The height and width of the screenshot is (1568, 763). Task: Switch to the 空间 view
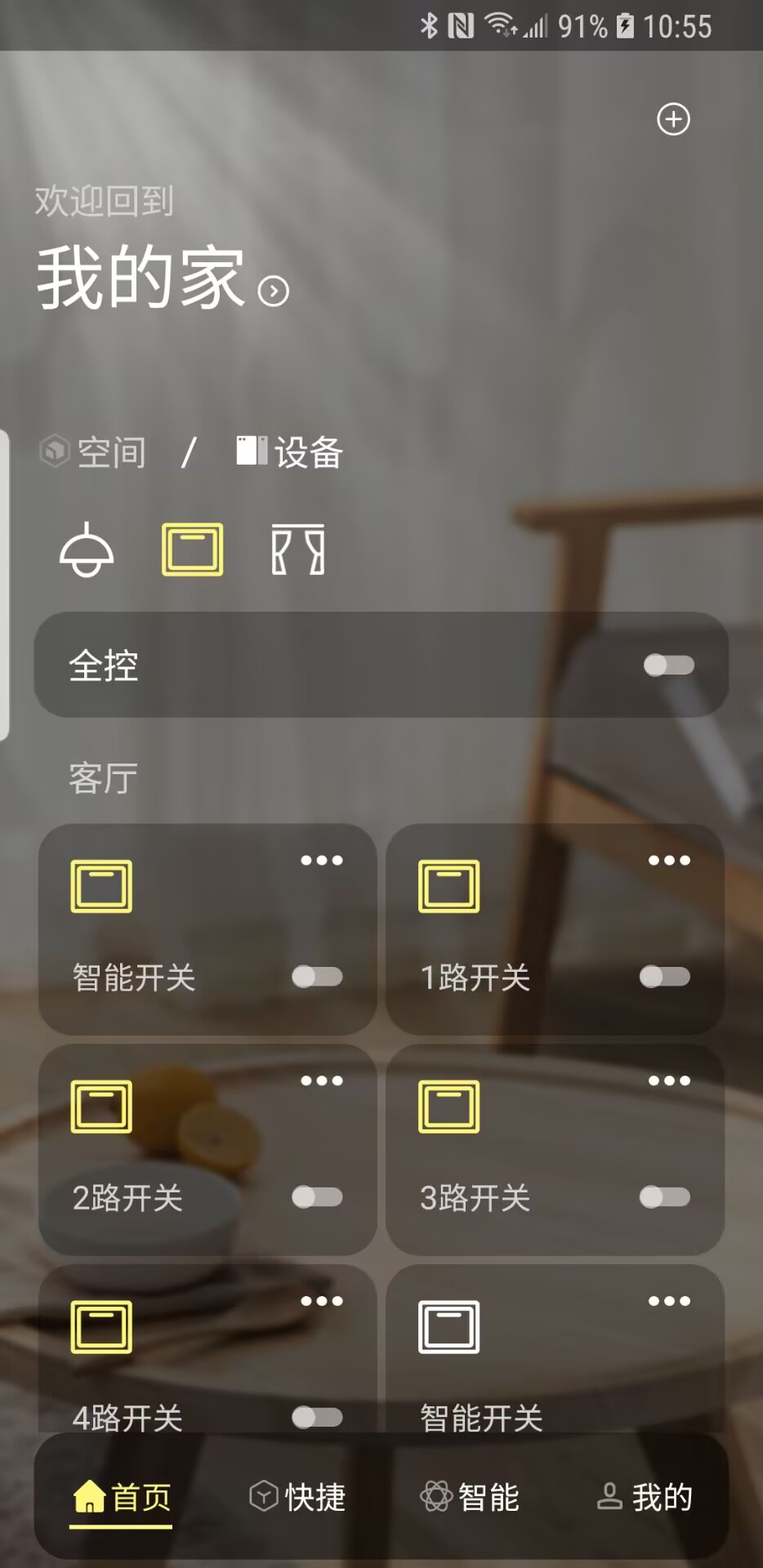pos(94,452)
